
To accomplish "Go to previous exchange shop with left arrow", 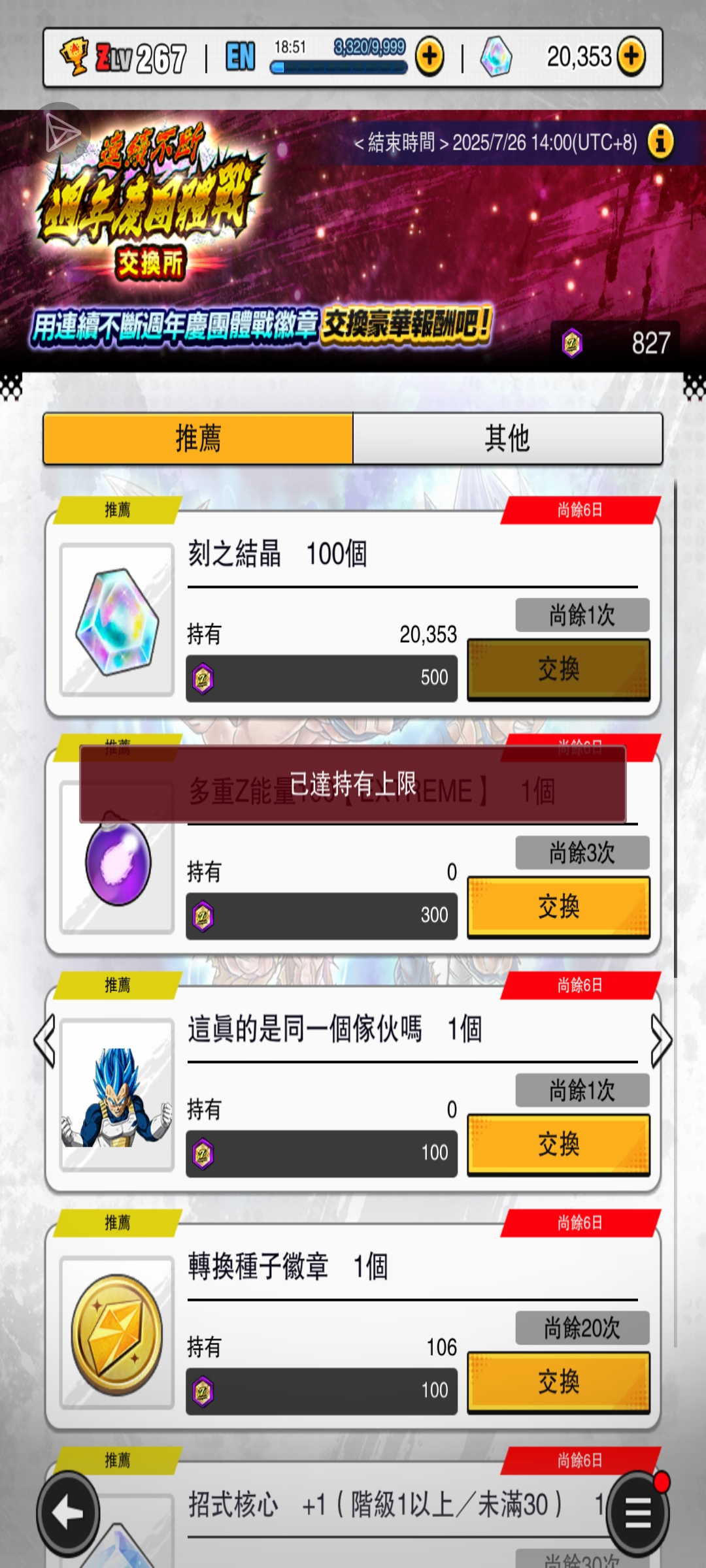I will tap(44, 1041).
